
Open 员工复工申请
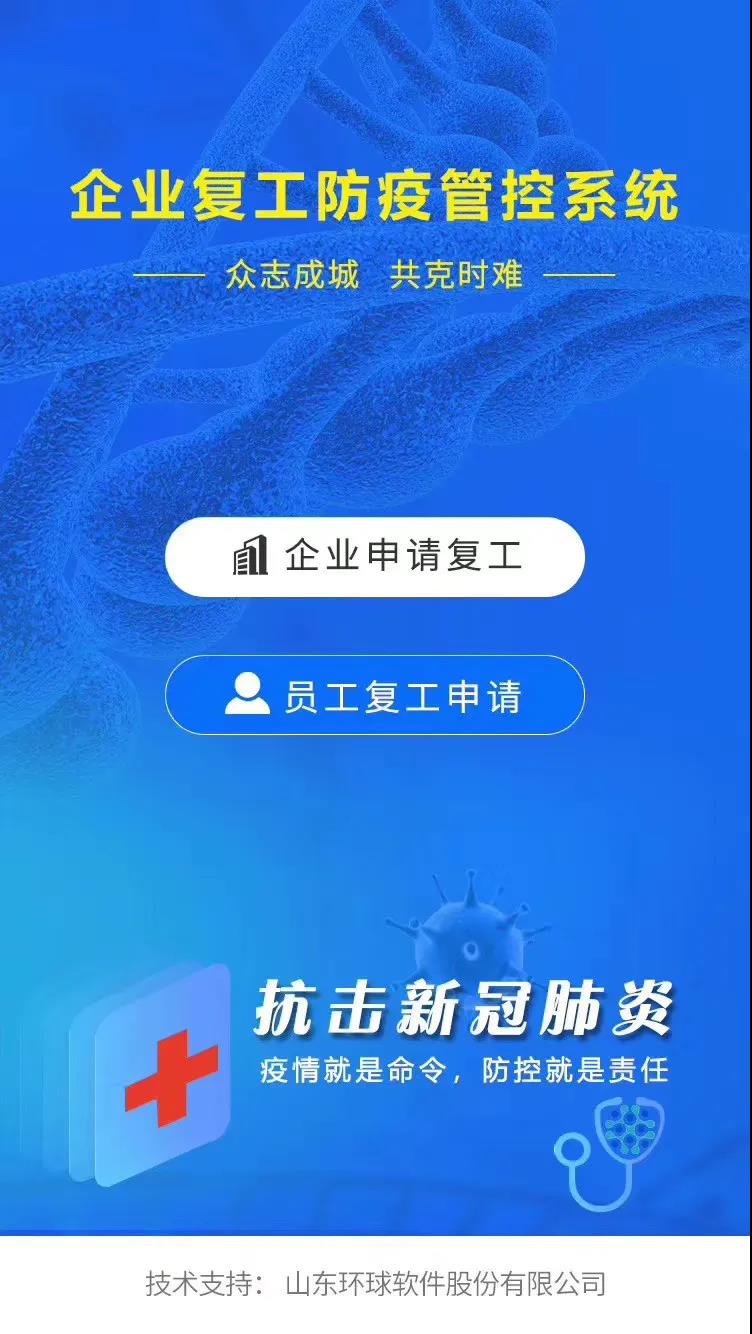[375, 695]
